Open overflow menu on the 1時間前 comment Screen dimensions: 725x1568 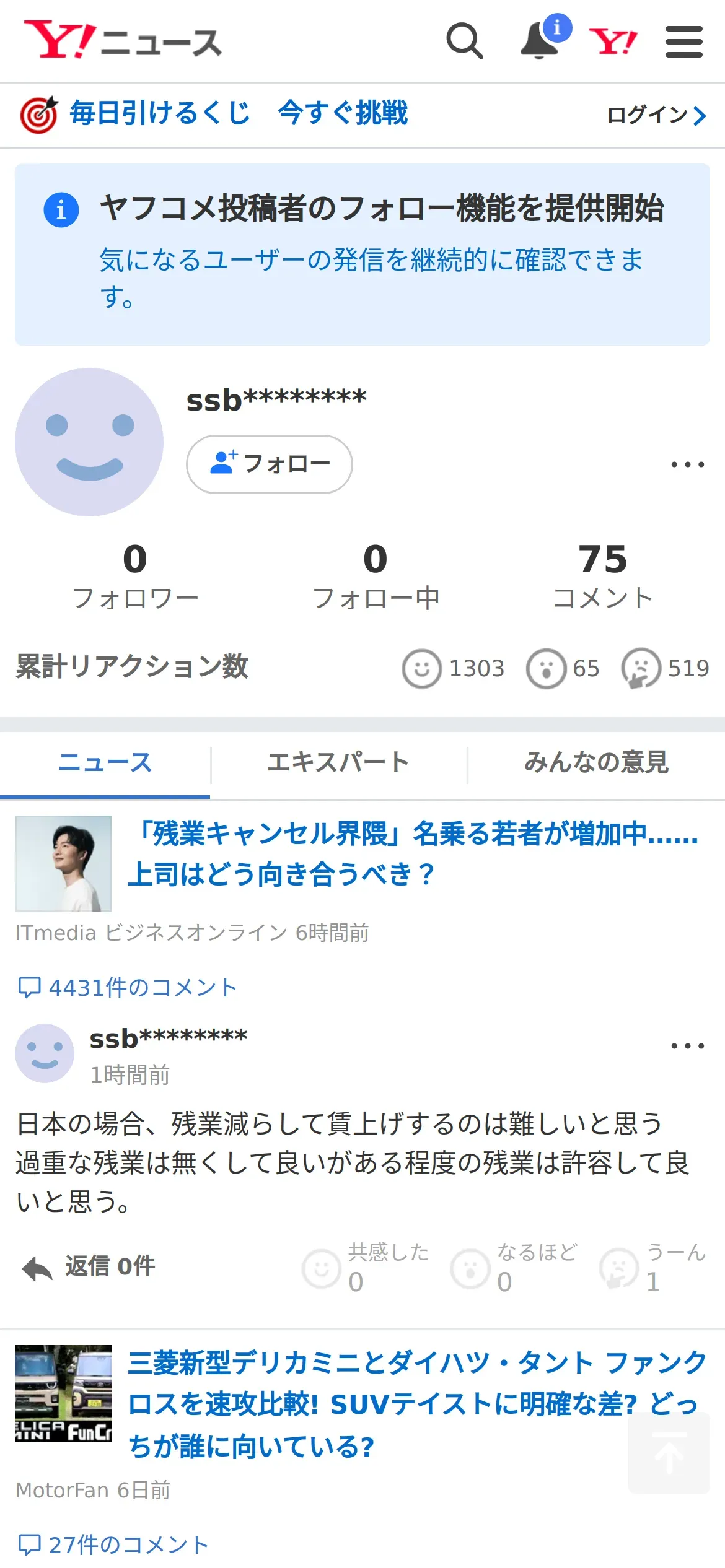pyautogui.click(x=687, y=1046)
